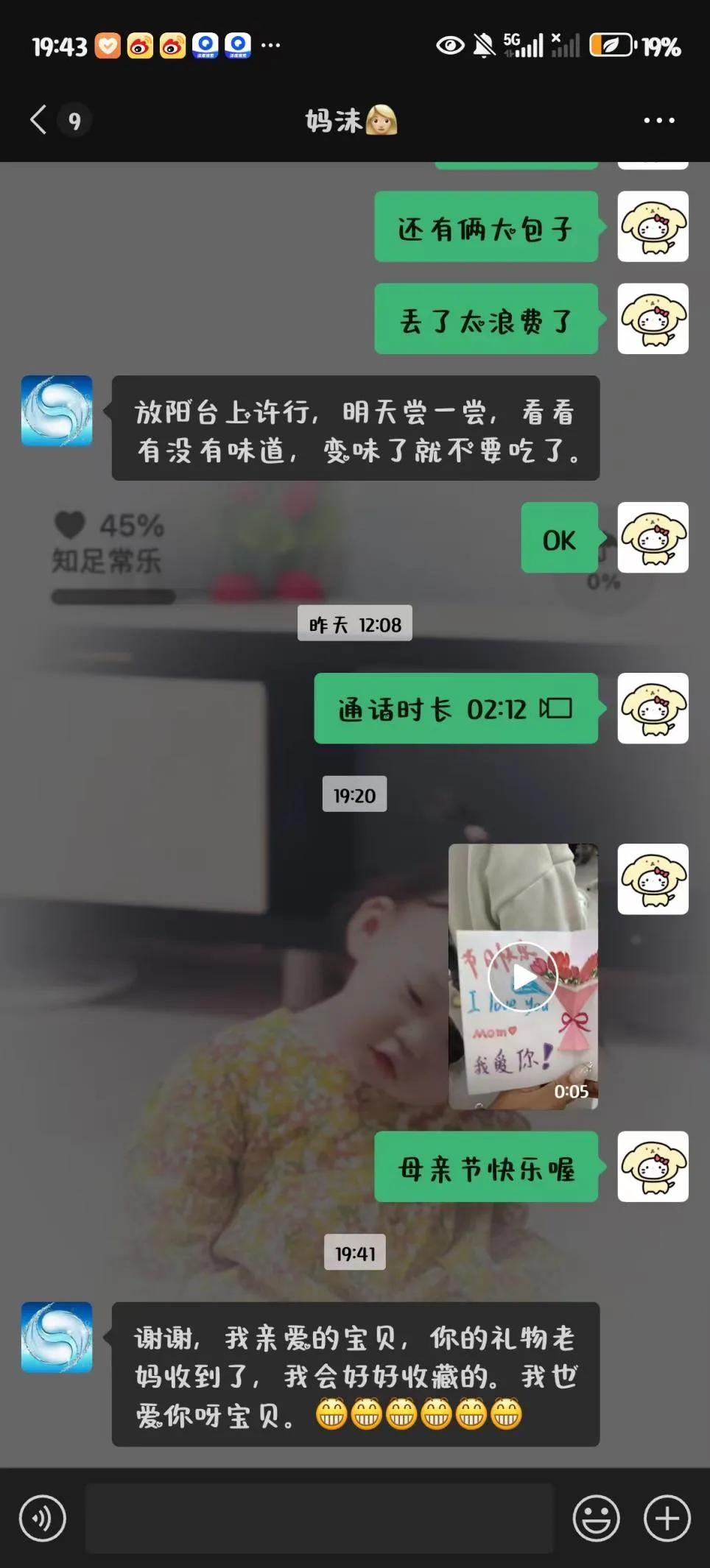Open the chat options menu
Screen dimensions: 710x1568
[x=658, y=120]
